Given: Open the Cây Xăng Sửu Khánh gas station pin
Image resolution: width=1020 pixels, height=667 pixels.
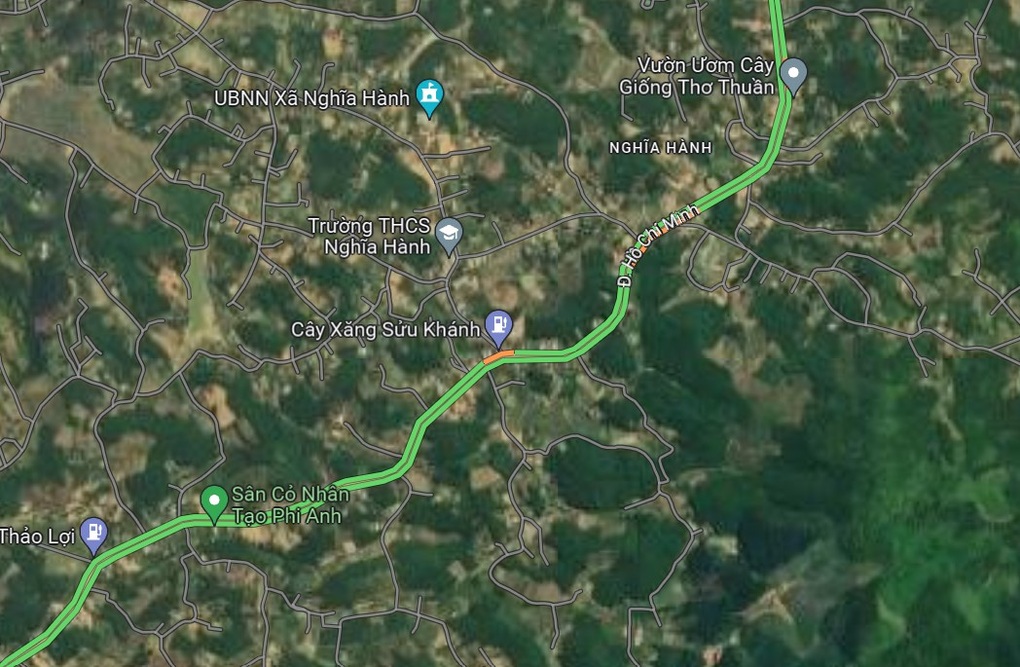Looking at the screenshot, I should pyautogui.click(x=497, y=325).
